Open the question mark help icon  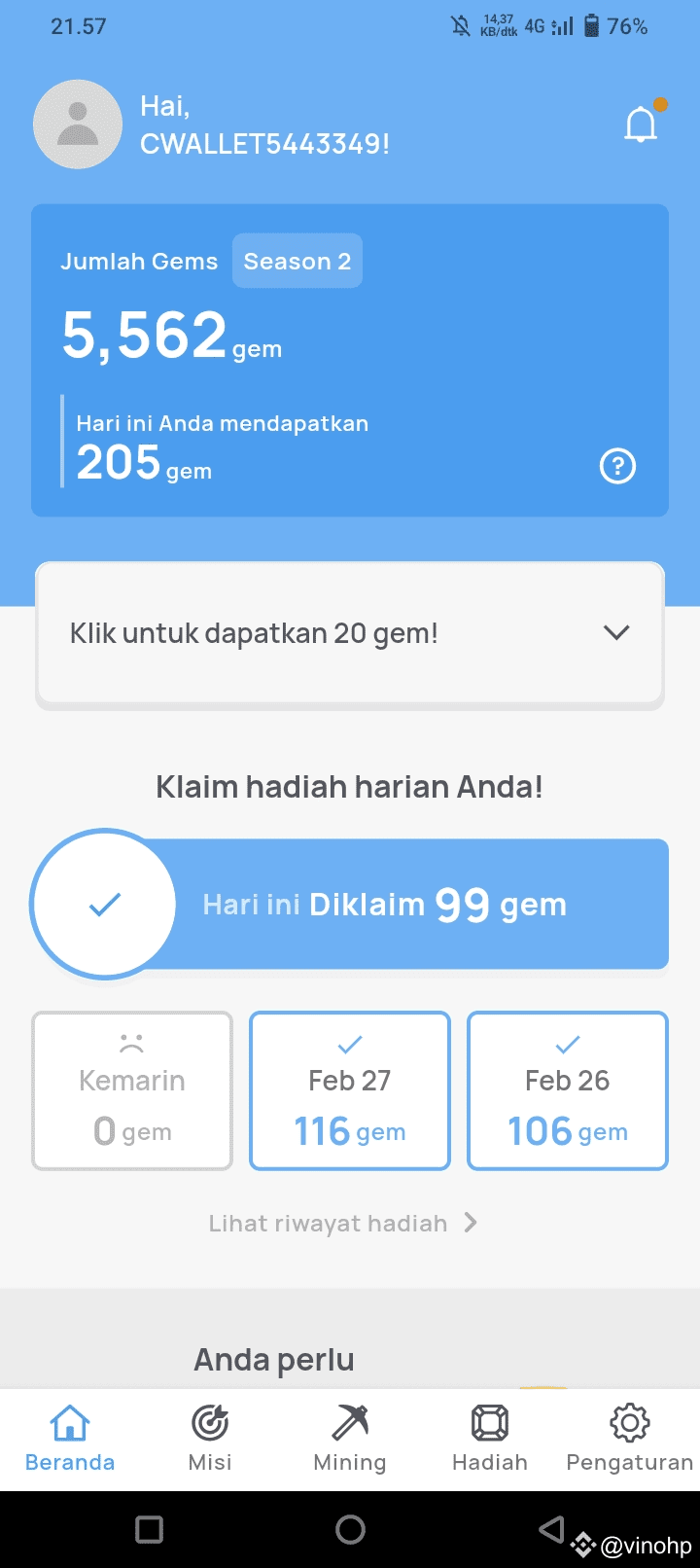[x=617, y=467]
